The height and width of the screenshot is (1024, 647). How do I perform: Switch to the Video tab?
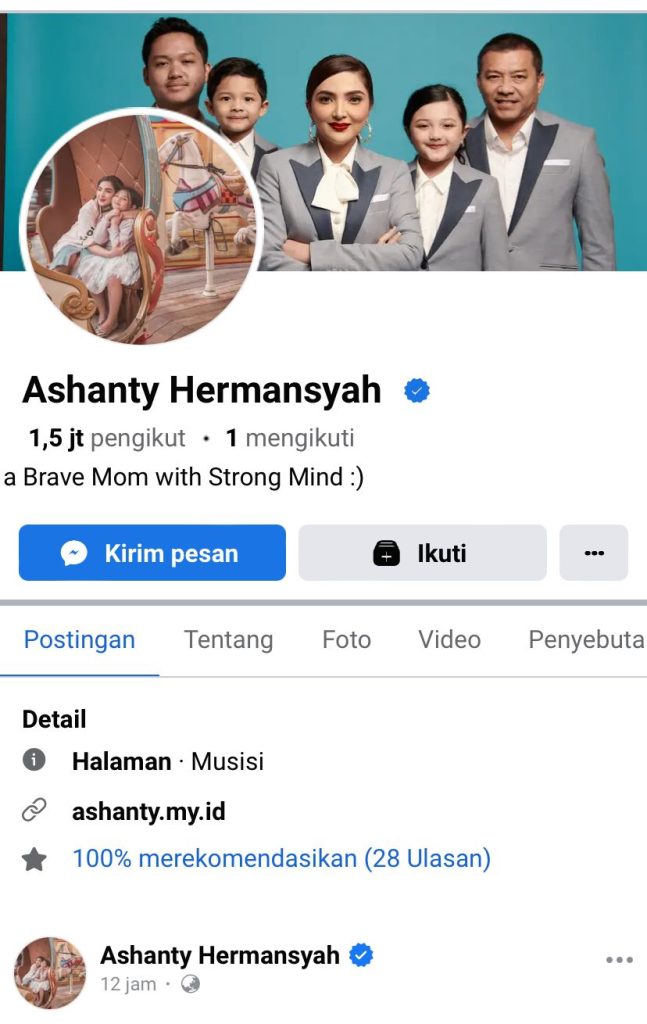449,640
